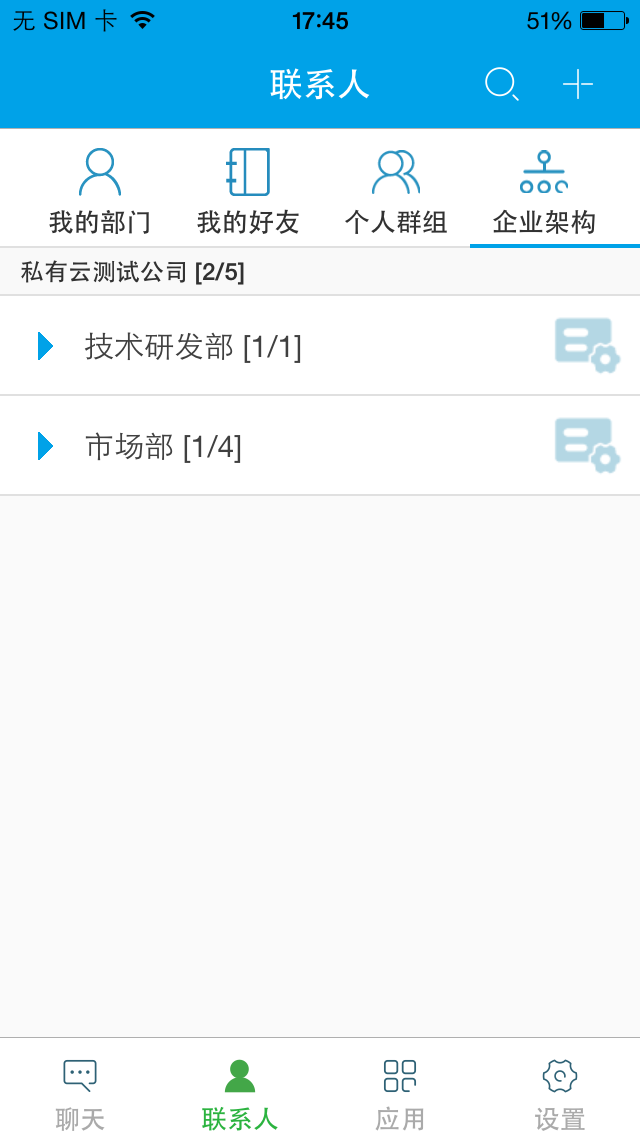The width and height of the screenshot is (640, 1136).
Task: Switch to 我的部门 tab
Action: tap(100, 191)
